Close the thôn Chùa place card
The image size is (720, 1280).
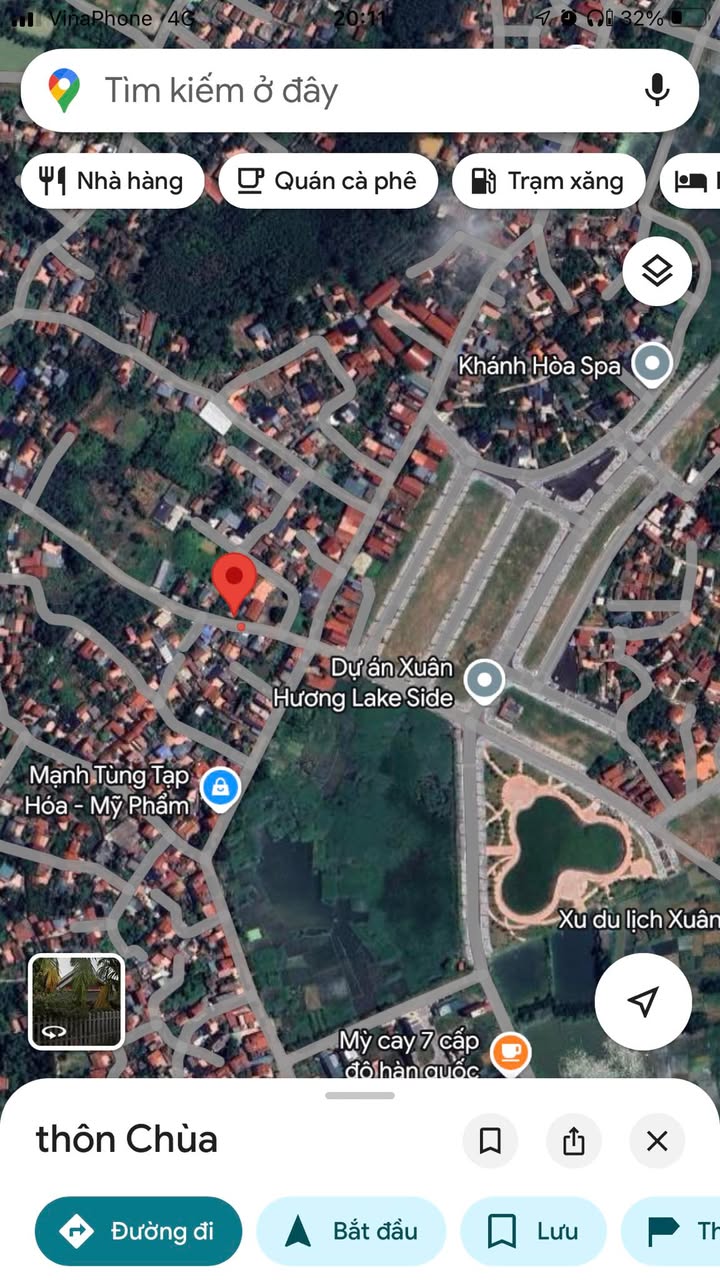tap(657, 1141)
